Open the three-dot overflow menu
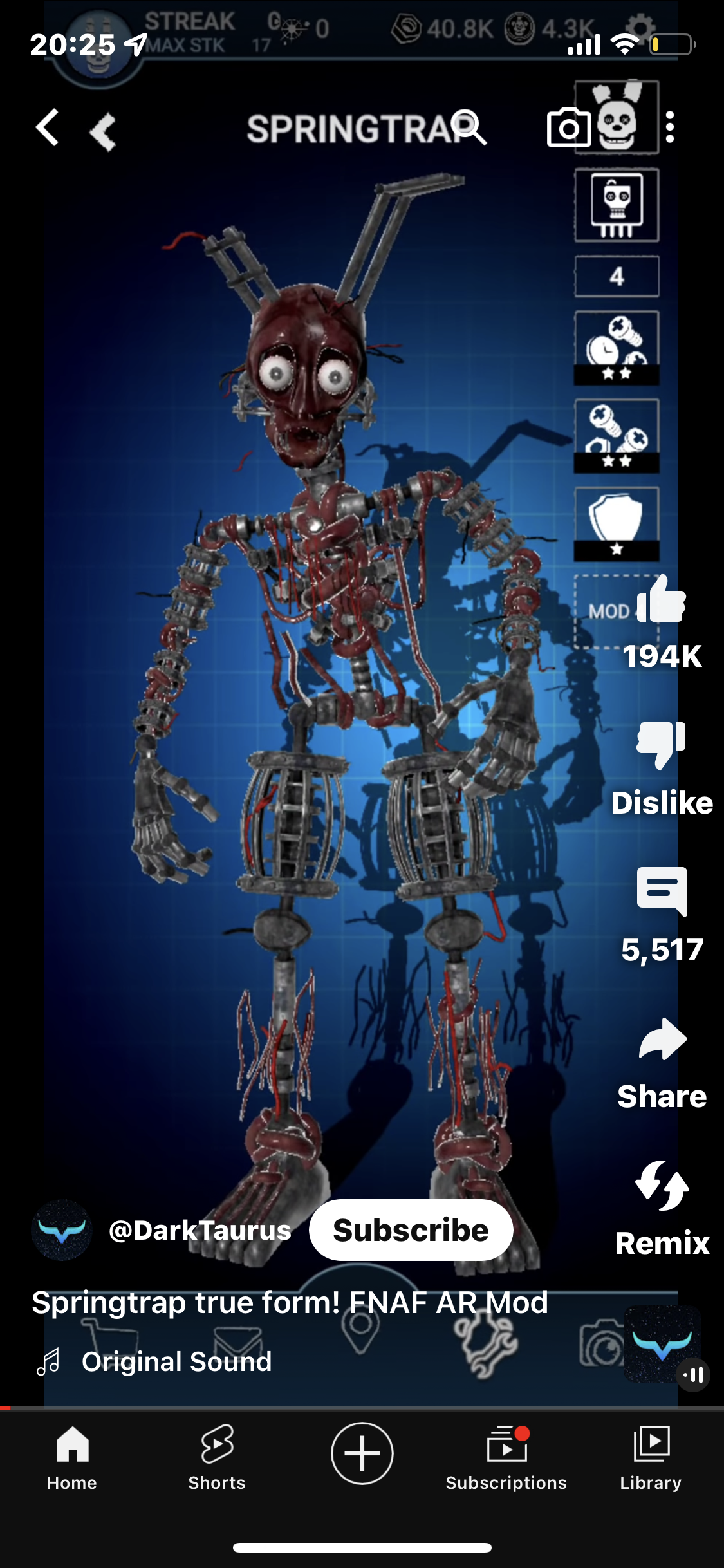Image resolution: width=724 pixels, height=1568 pixels. point(670,127)
